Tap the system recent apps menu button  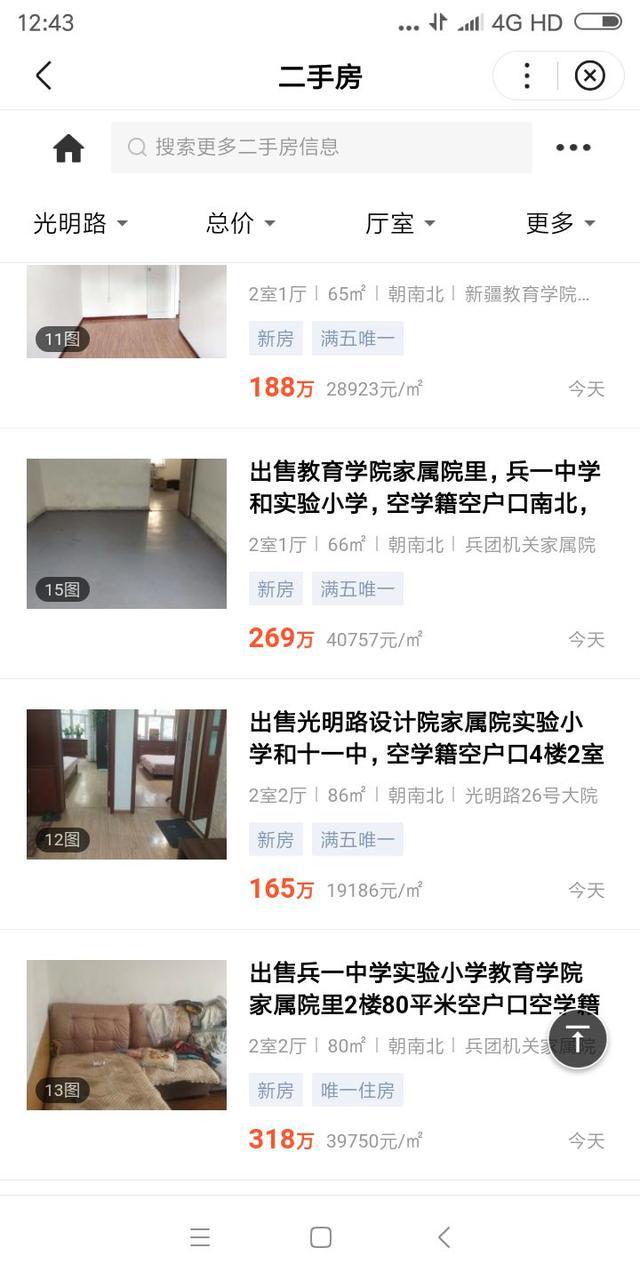pyautogui.click(x=200, y=1238)
